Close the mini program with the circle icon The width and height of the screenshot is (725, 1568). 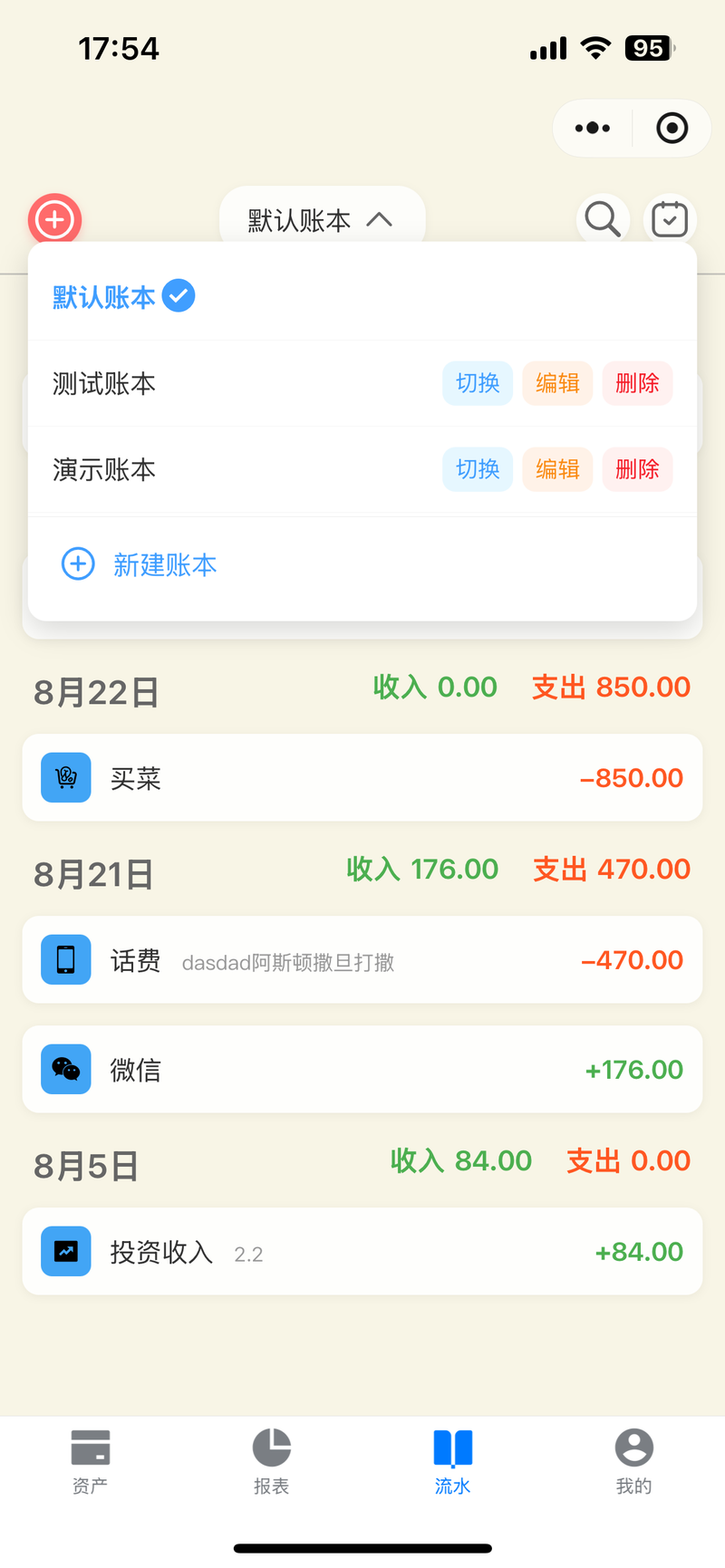coord(672,128)
